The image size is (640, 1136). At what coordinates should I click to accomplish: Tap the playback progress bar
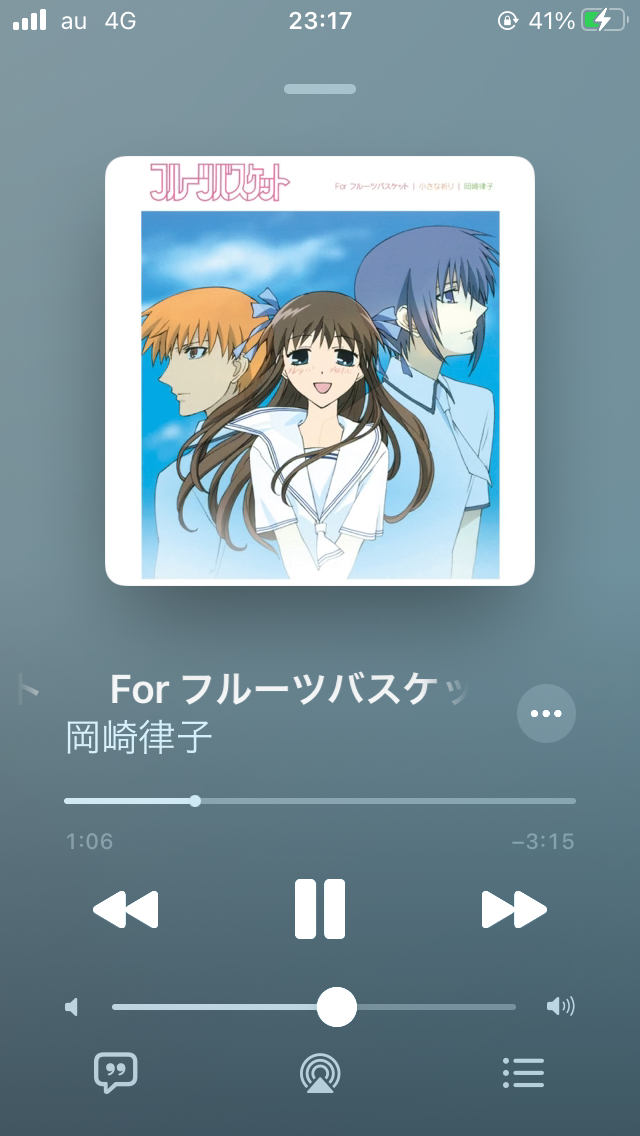click(320, 801)
